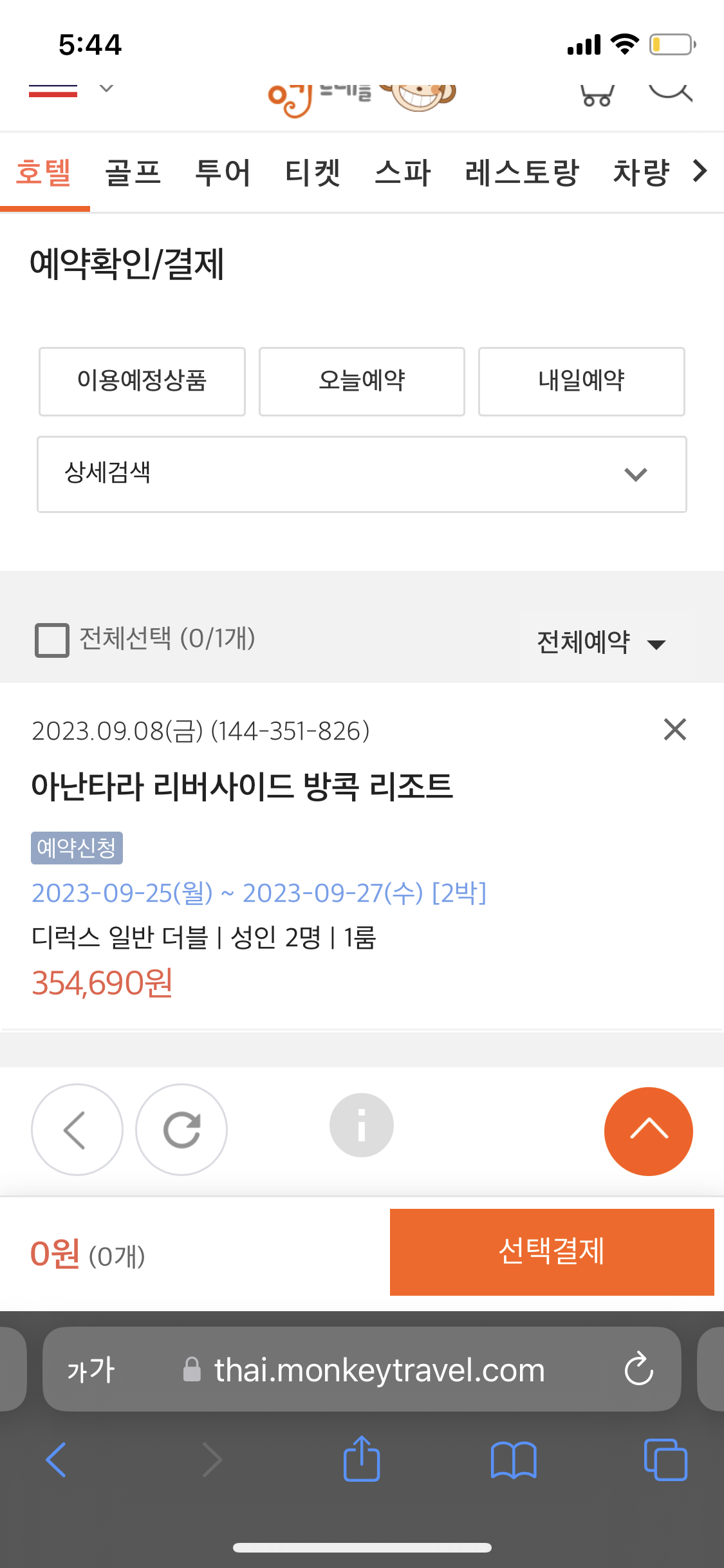Remove the 아난타라 리버사이드 booking with X
This screenshot has width=724, height=1568.
pyautogui.click(x=675, y=729)
